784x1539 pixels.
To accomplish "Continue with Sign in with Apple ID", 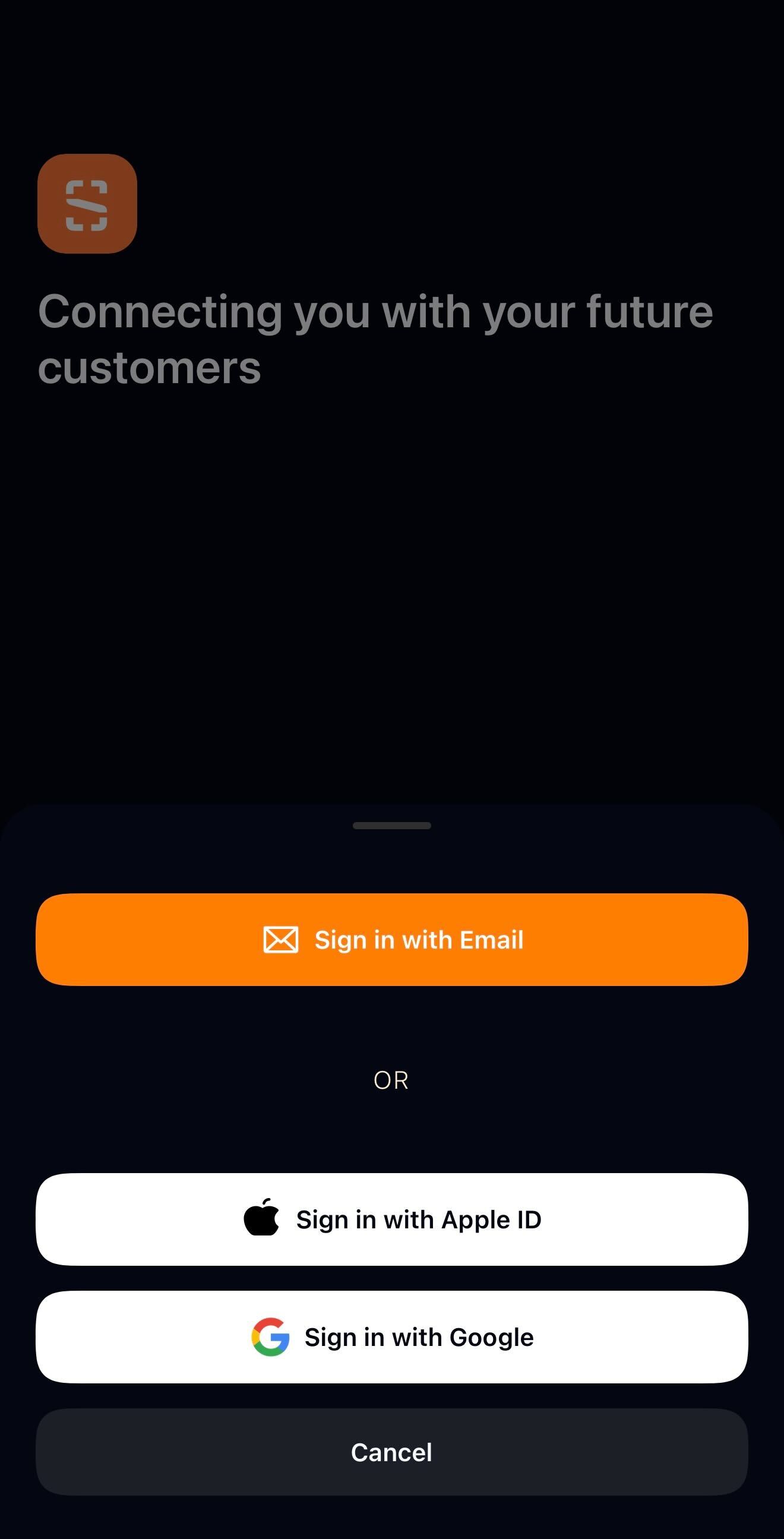I will pyautogui.click(x=392, y=1219).
